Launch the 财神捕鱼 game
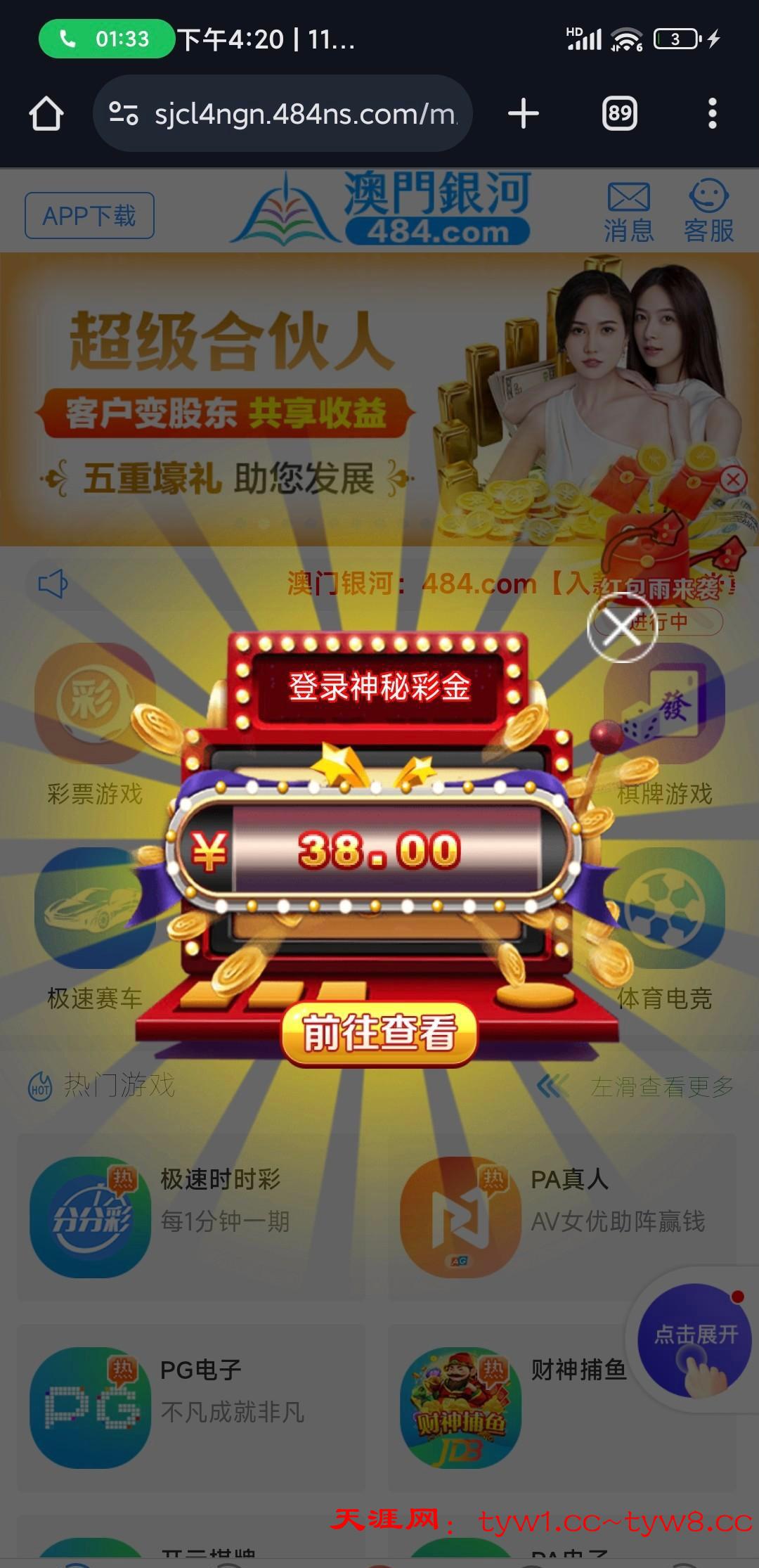Image resolution: width=759 pixels, height=1568 pixels. tap(506, 1408)
